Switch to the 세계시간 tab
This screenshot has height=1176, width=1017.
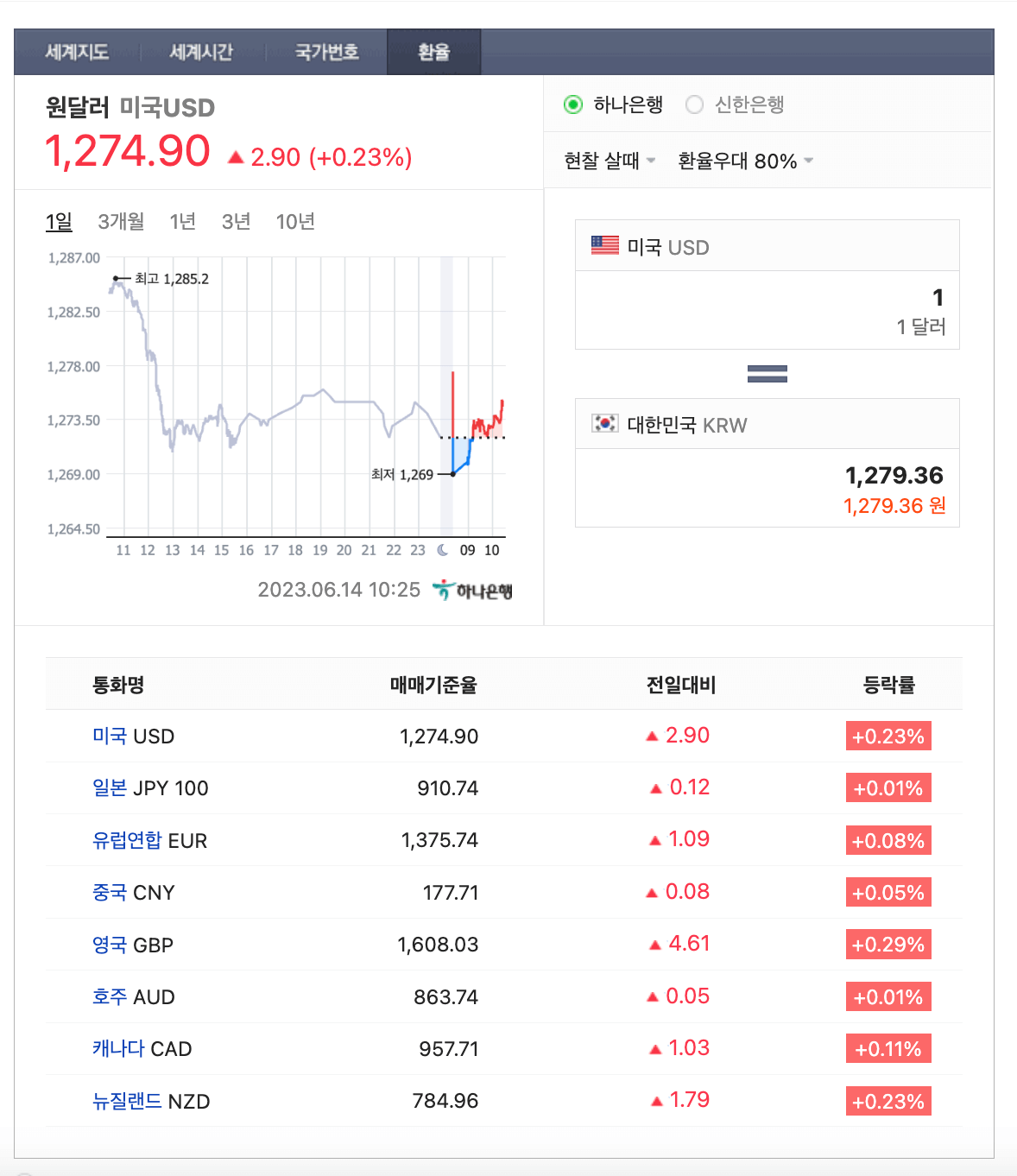[x=202, y=51]
